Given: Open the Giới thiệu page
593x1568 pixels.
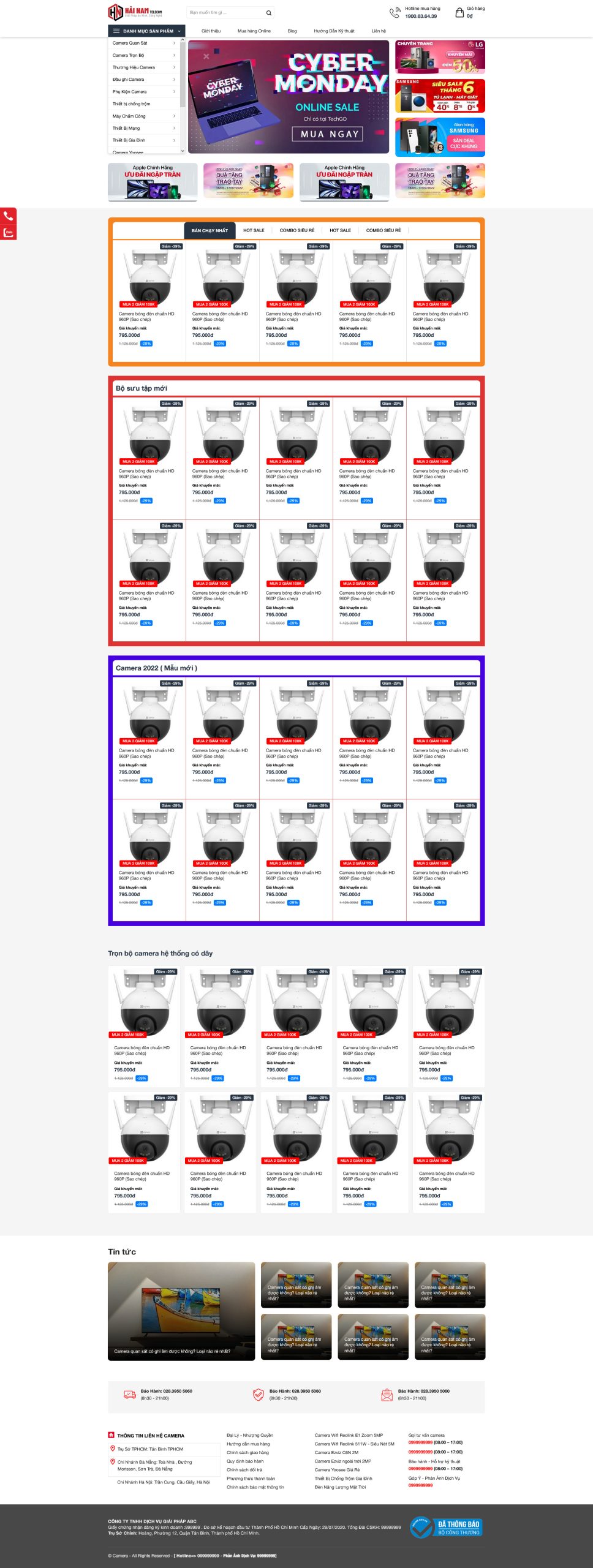Looking at the screenshot, I should pos(211,31).
